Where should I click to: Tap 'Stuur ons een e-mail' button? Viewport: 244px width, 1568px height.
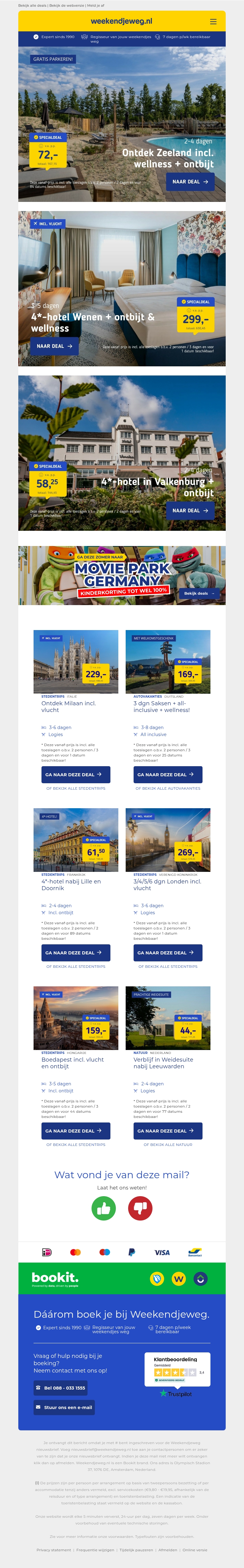(x=64, y=1407)
